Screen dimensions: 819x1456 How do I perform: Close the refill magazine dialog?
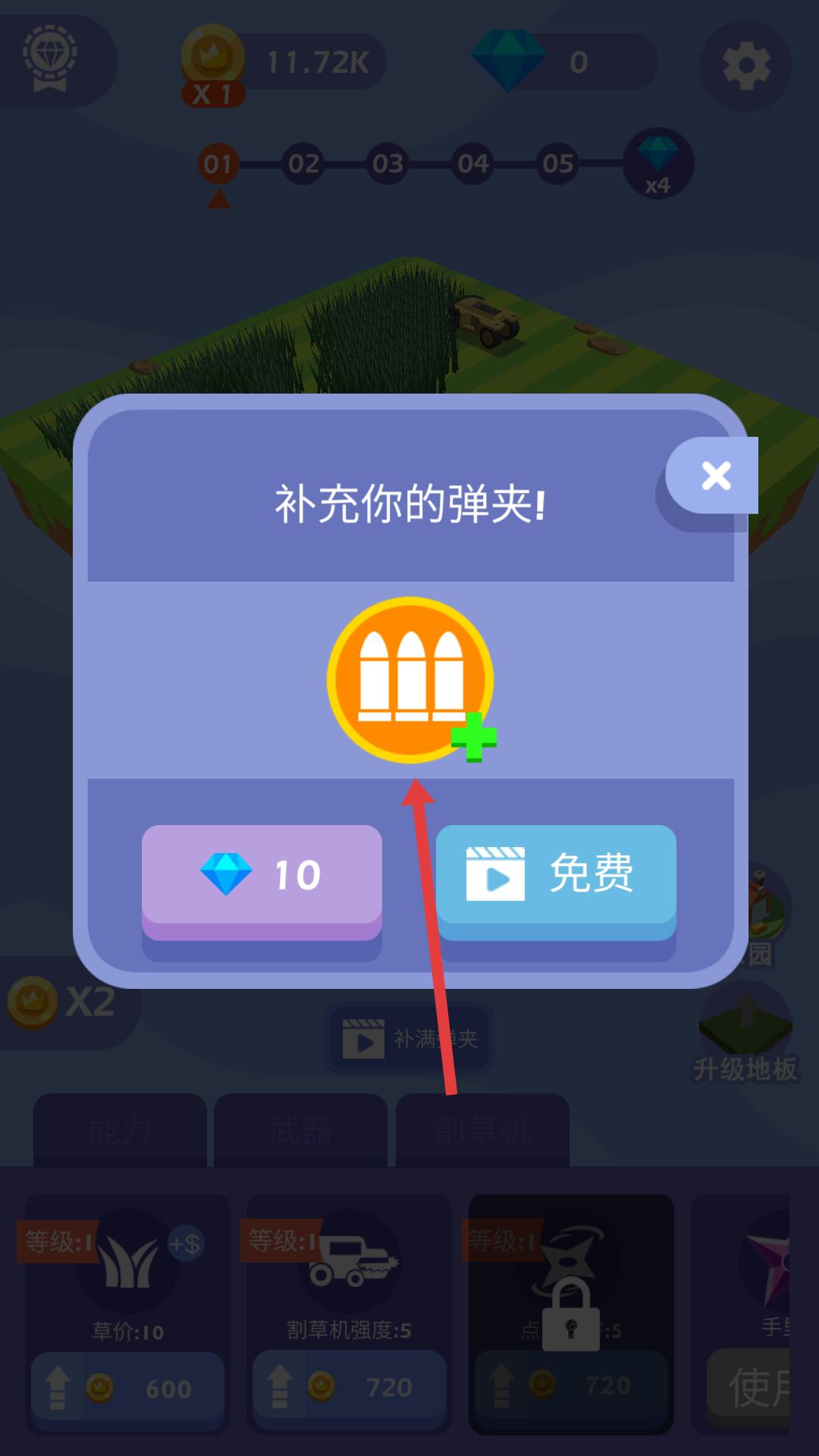[715, 476]
